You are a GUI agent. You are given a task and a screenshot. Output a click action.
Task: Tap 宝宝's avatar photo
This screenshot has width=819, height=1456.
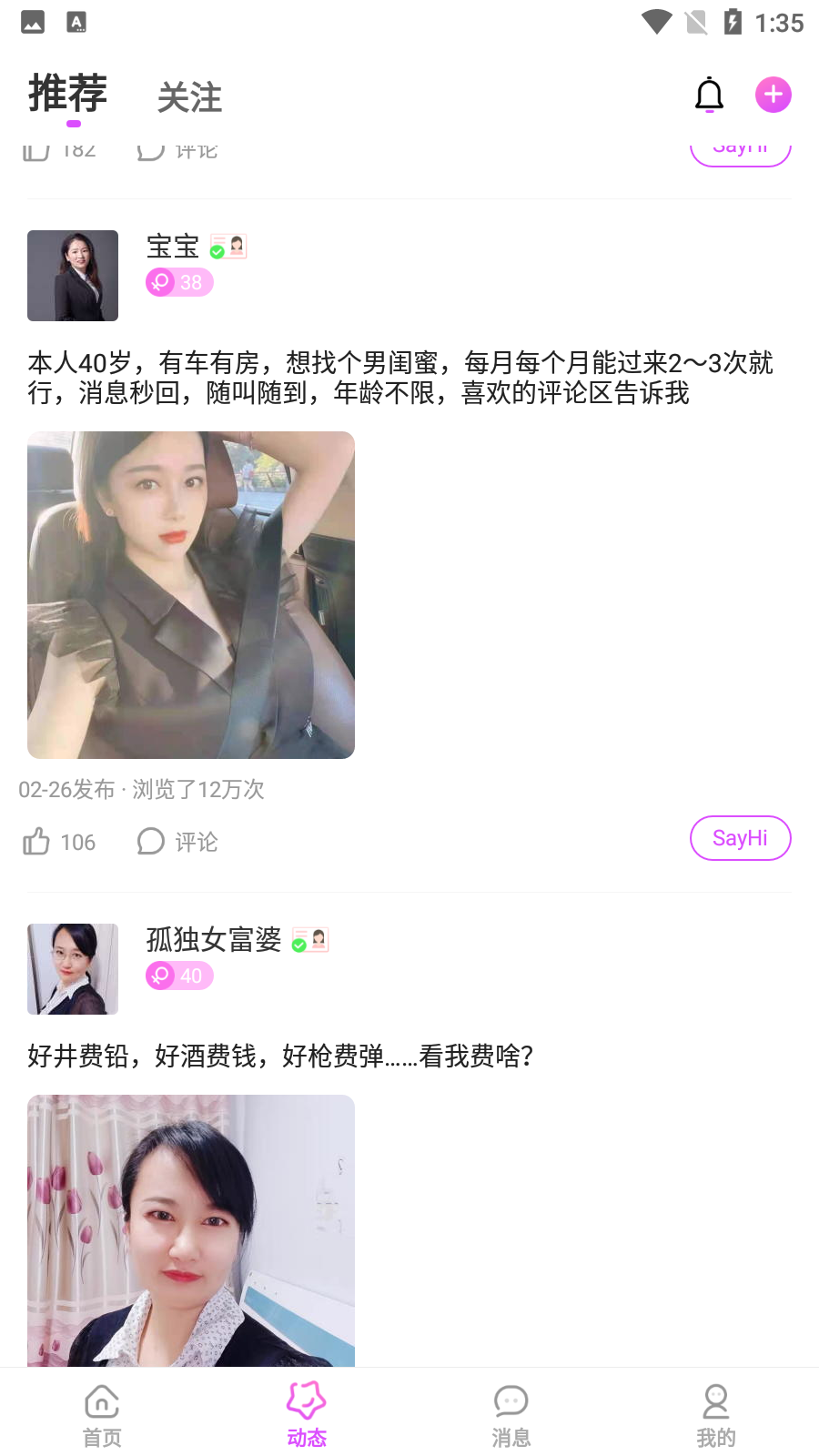tap(73, 276)
